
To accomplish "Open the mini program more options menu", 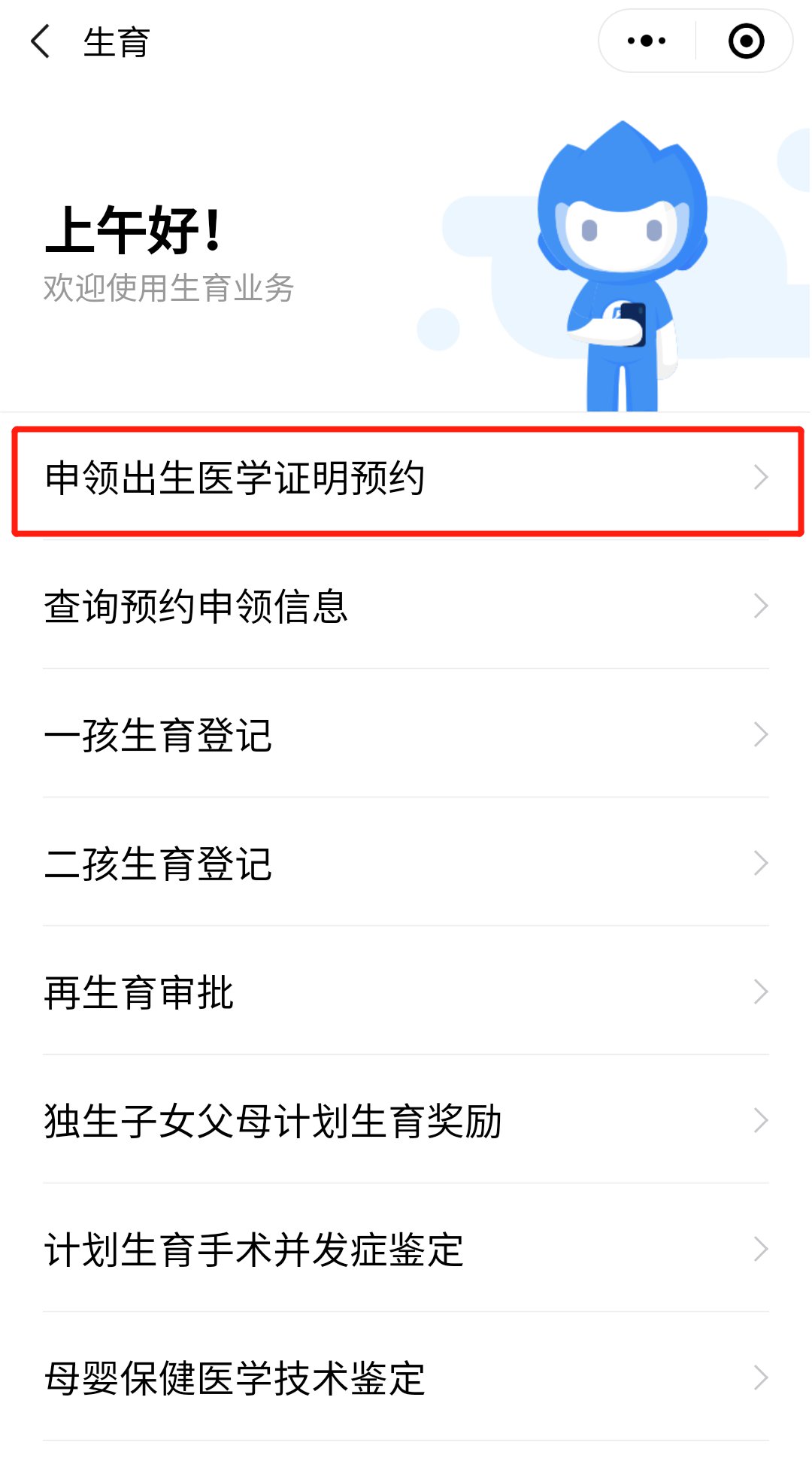I will [647, 41].
